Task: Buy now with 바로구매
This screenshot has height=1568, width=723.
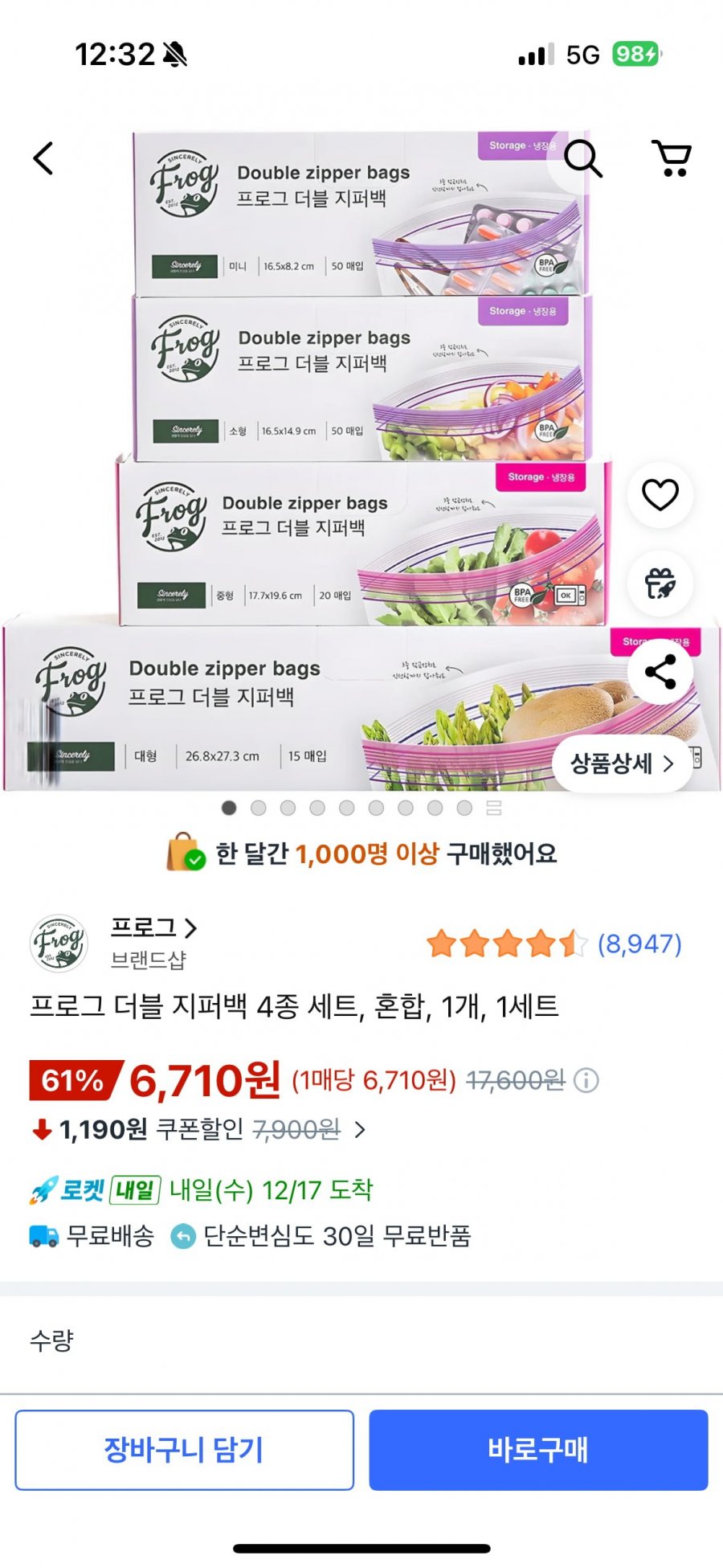Action: tap(538, 1450)
